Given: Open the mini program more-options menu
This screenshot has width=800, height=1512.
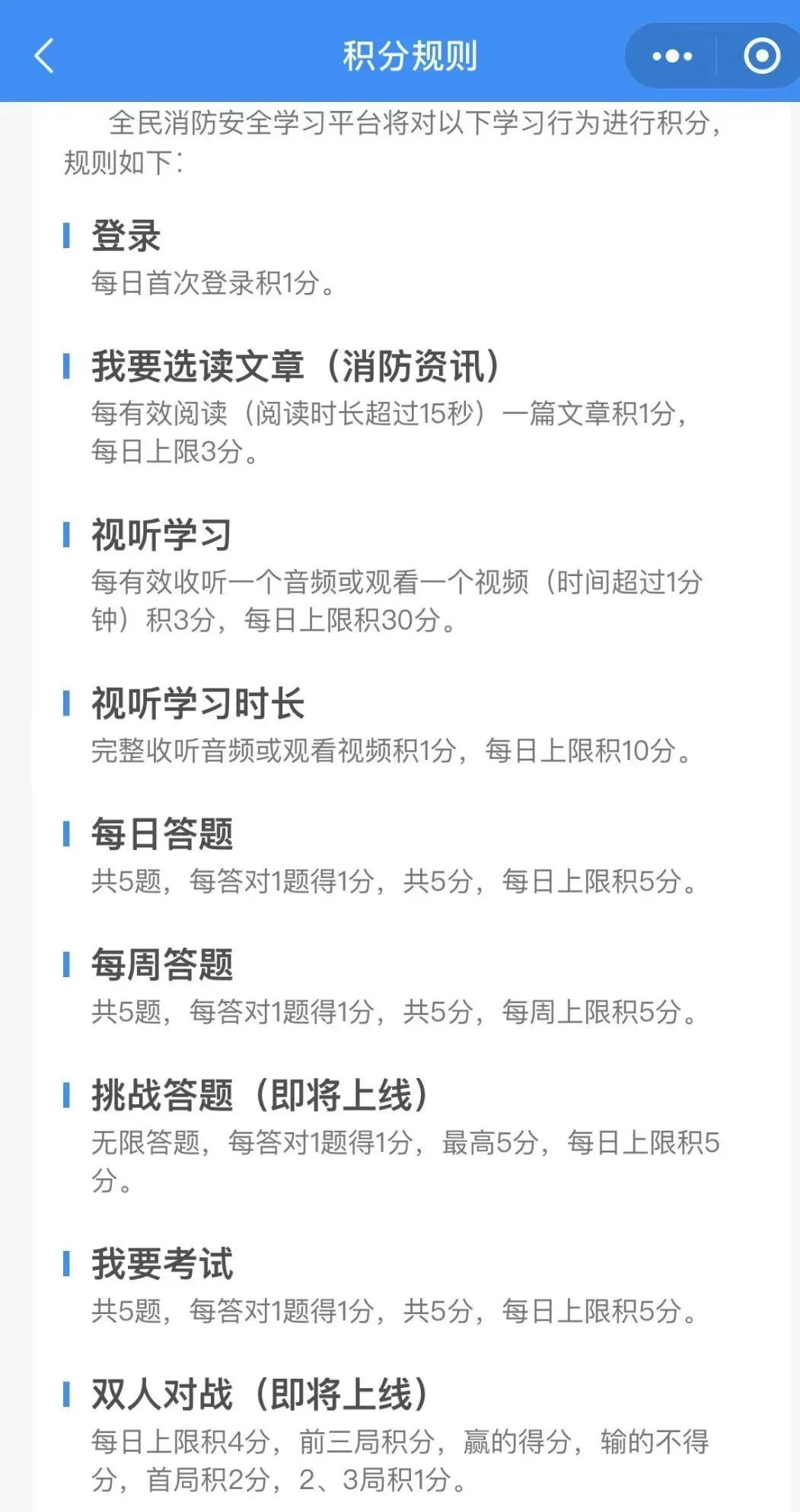Looking at the screenshot, I should click(672, 56).
